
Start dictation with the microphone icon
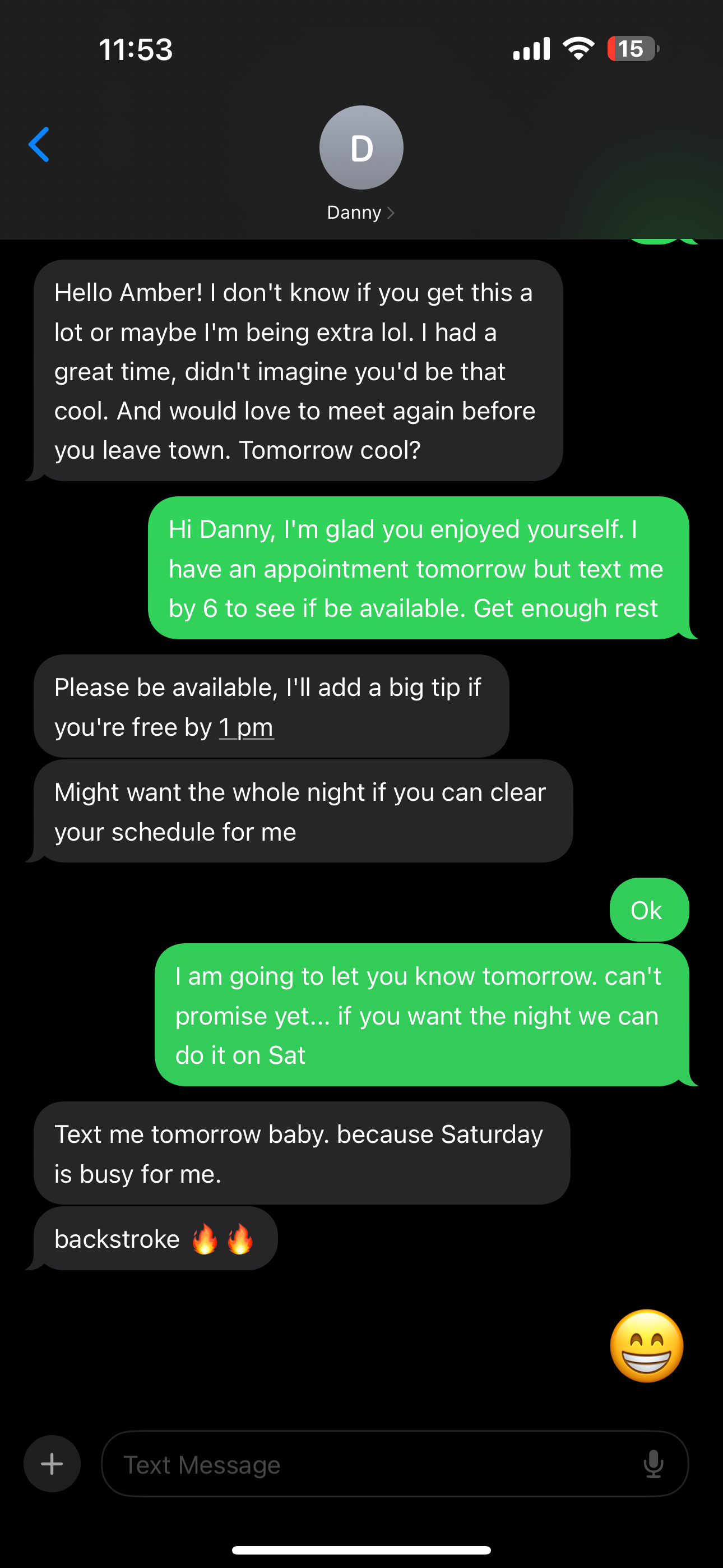pyautogui.click(x=653, y=1464)
